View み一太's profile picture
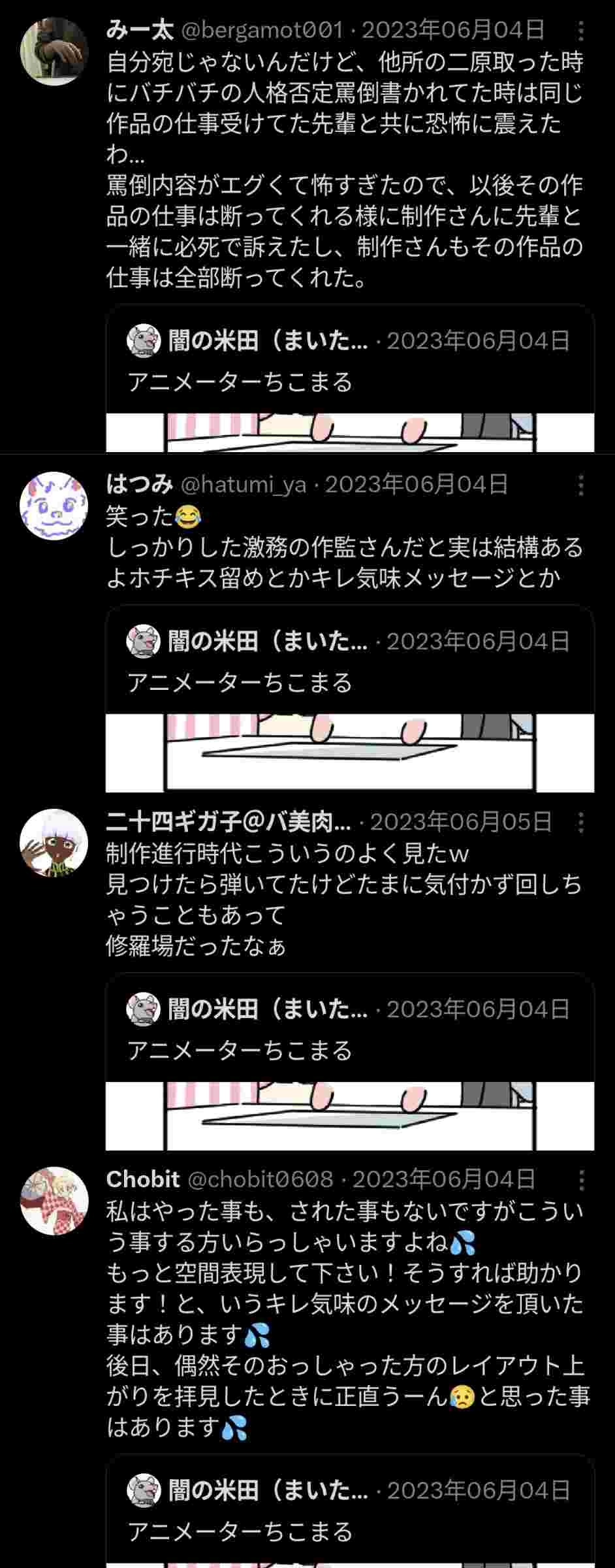 (54, 51)
